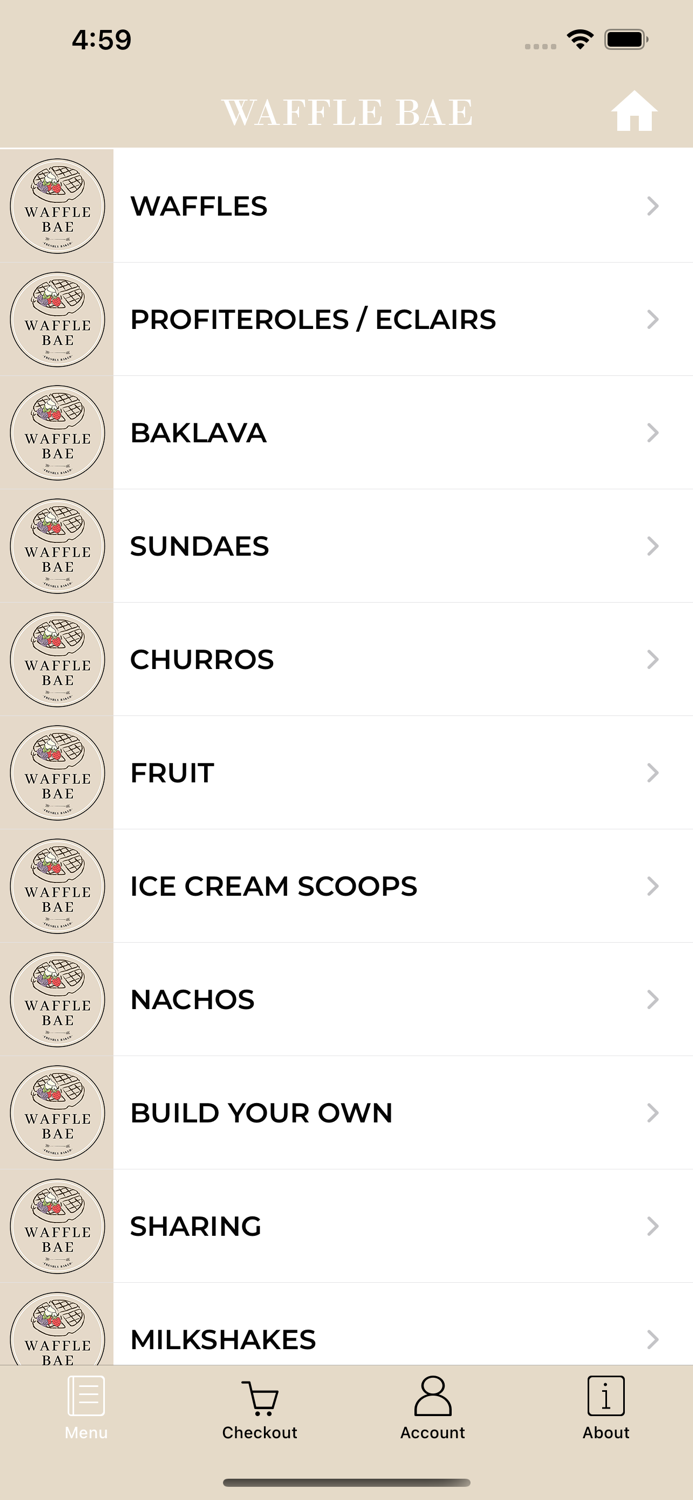The width and height of the screenshot is (693, 1500).
Task: Open the Nachos category
Action: tap(346, 999)
